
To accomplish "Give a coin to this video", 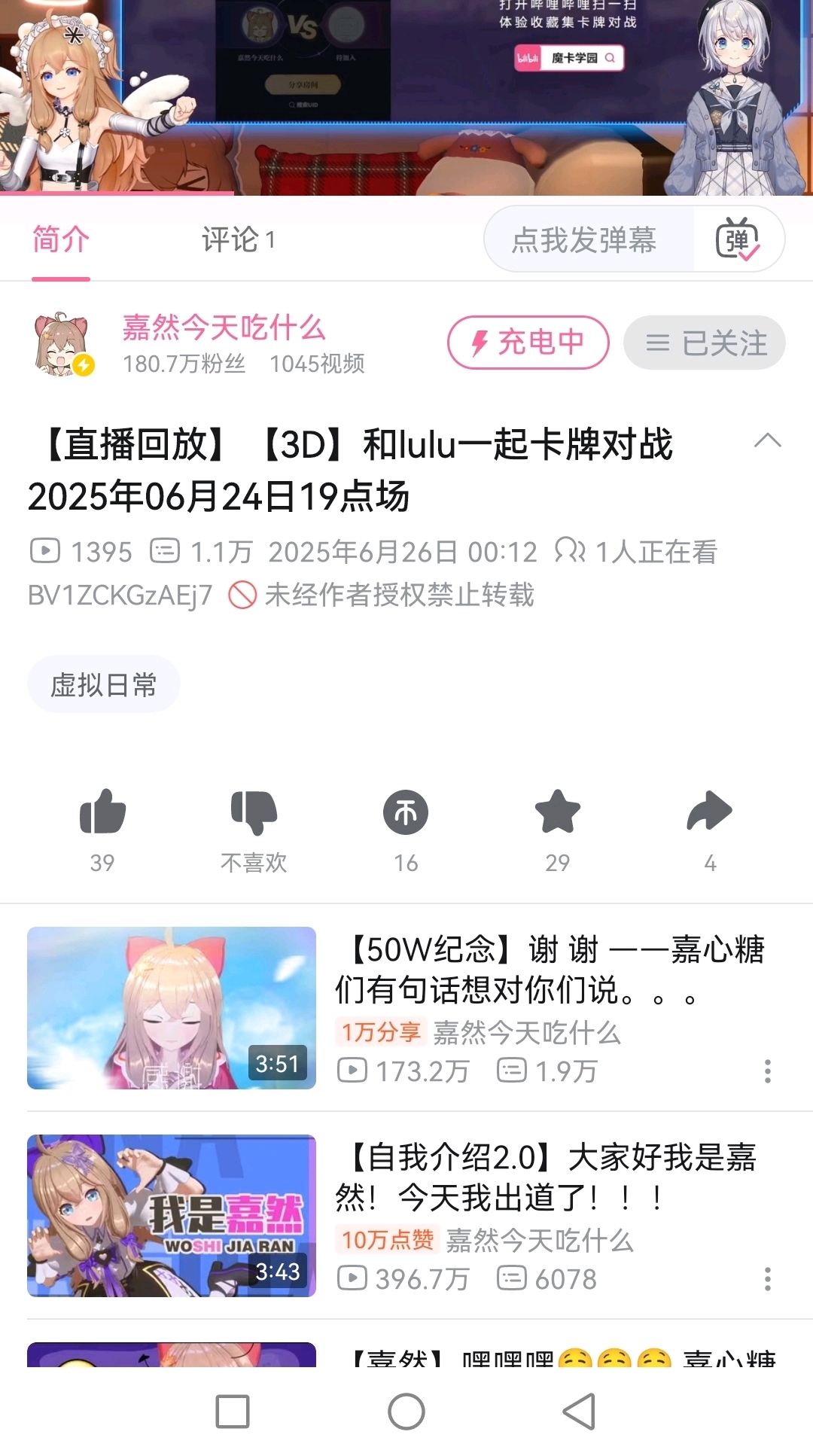I will click(x=406, y=813).
